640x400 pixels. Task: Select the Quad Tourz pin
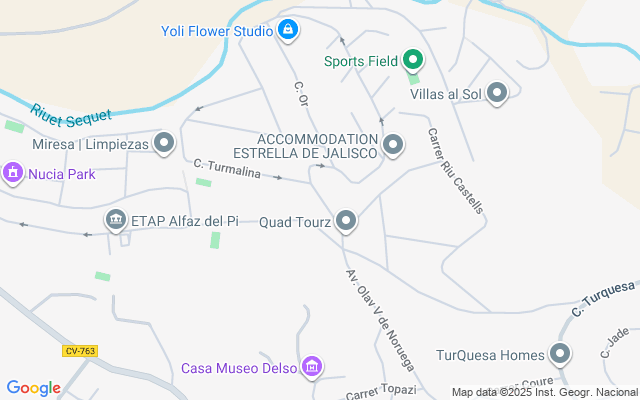click(x=346, y=221)
